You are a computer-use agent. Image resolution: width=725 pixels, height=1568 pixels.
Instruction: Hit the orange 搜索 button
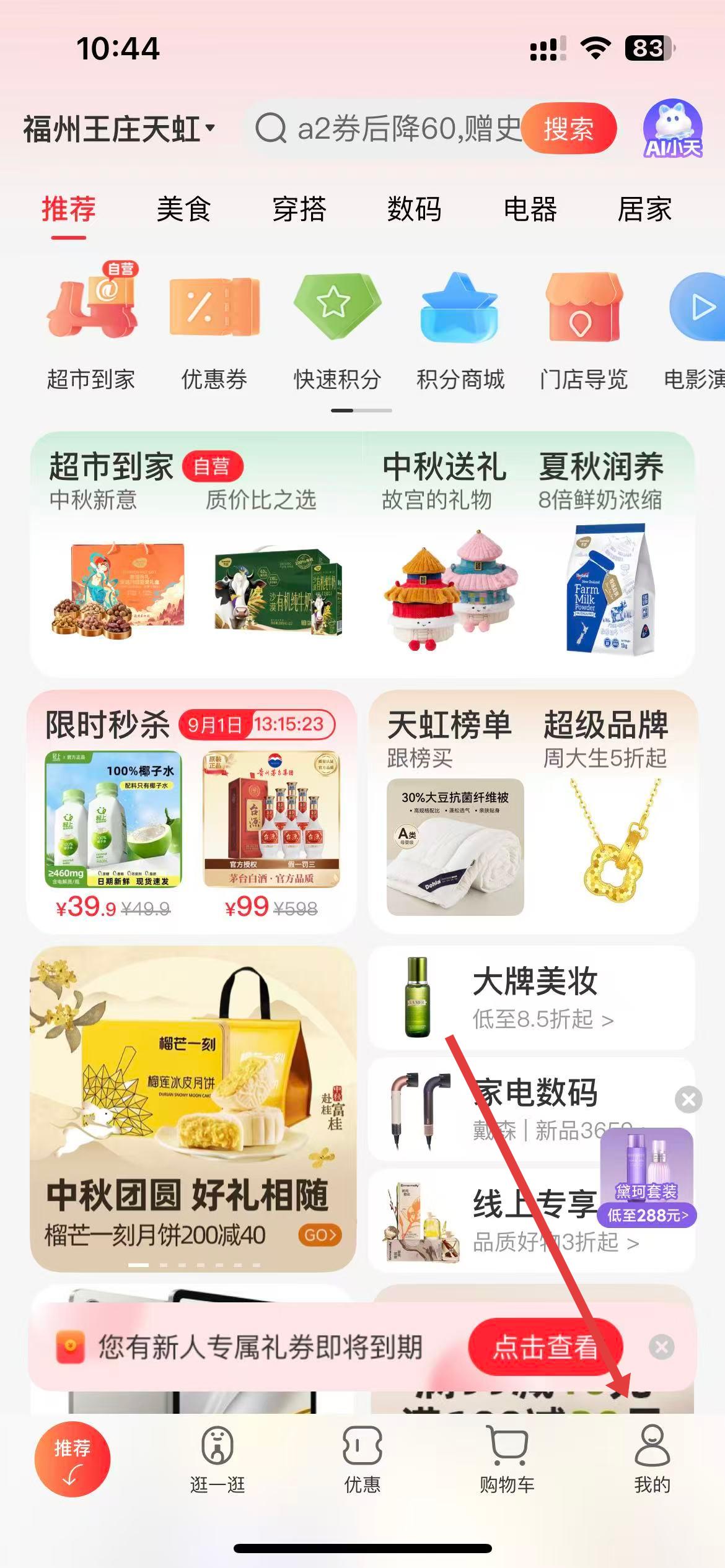(x=568, y=129)
